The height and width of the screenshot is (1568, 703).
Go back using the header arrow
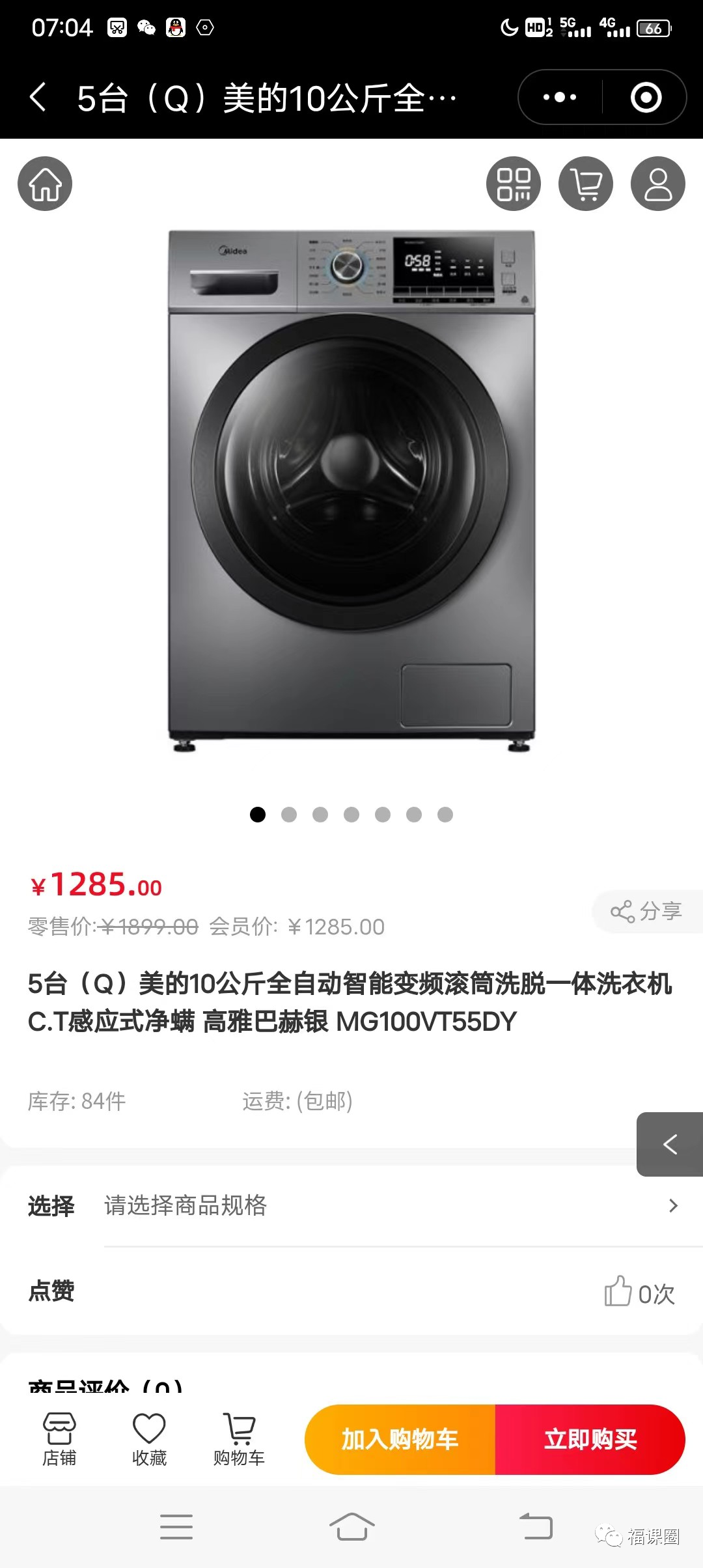coord(38,98)
